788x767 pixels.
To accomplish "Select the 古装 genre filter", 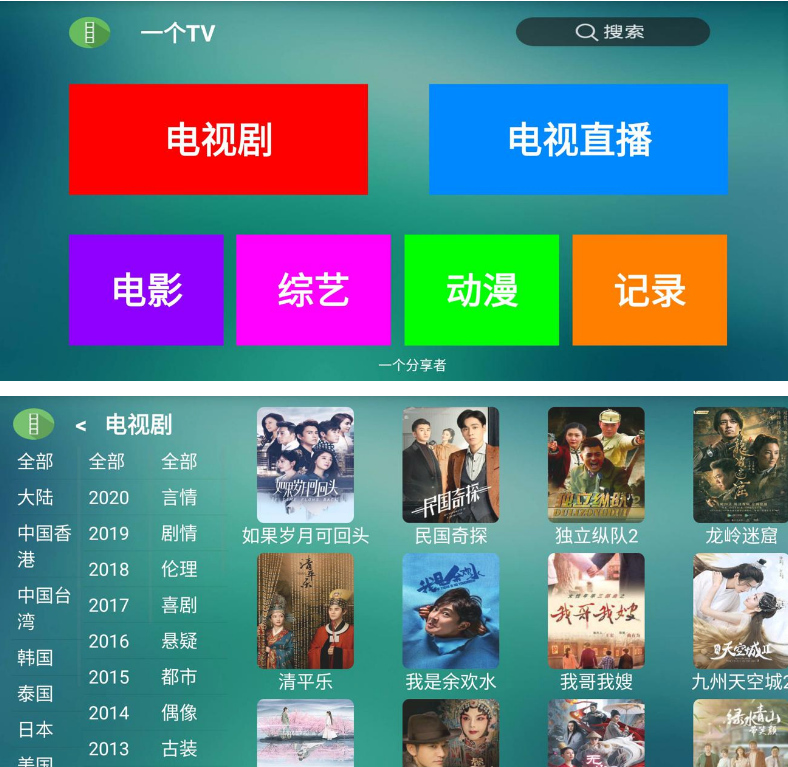I will [179, 748].
